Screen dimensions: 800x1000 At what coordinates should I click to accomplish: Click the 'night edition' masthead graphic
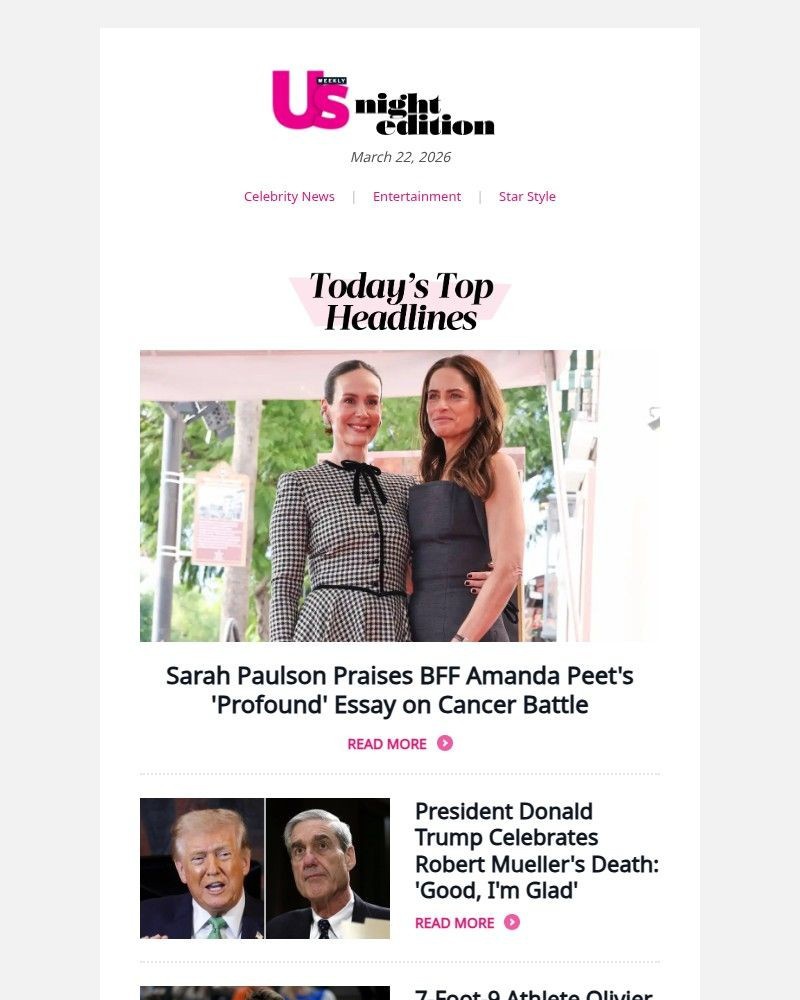425,108
